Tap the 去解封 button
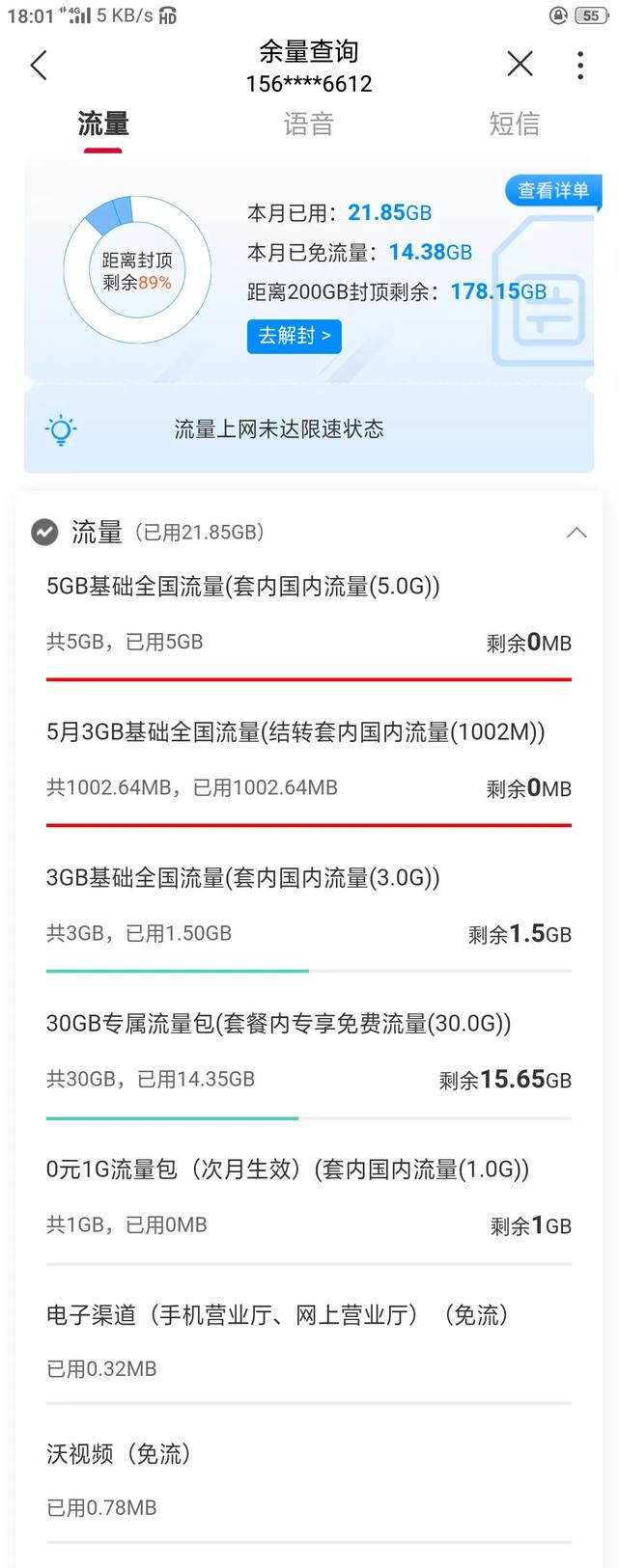The image size is (618, 1568). 294,336
